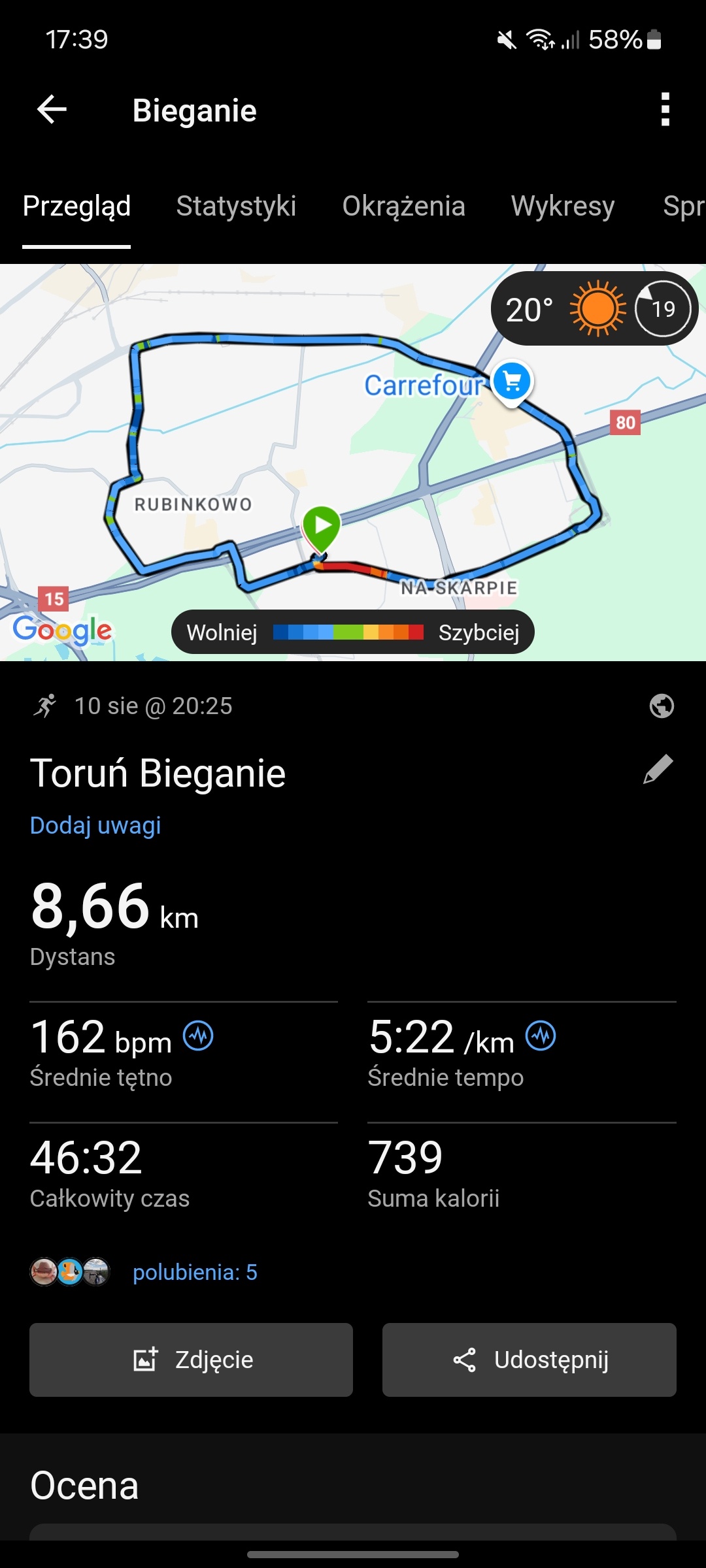706x1568 pixels.
Task: Share the run with Udostępnij
Action: click(x=529, y=1360)
